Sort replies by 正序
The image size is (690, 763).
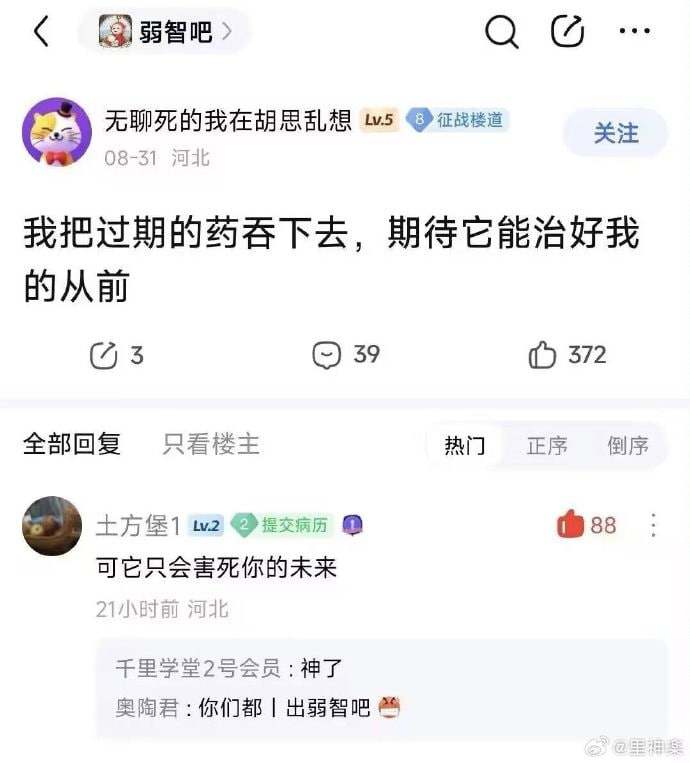click(547, 445)
